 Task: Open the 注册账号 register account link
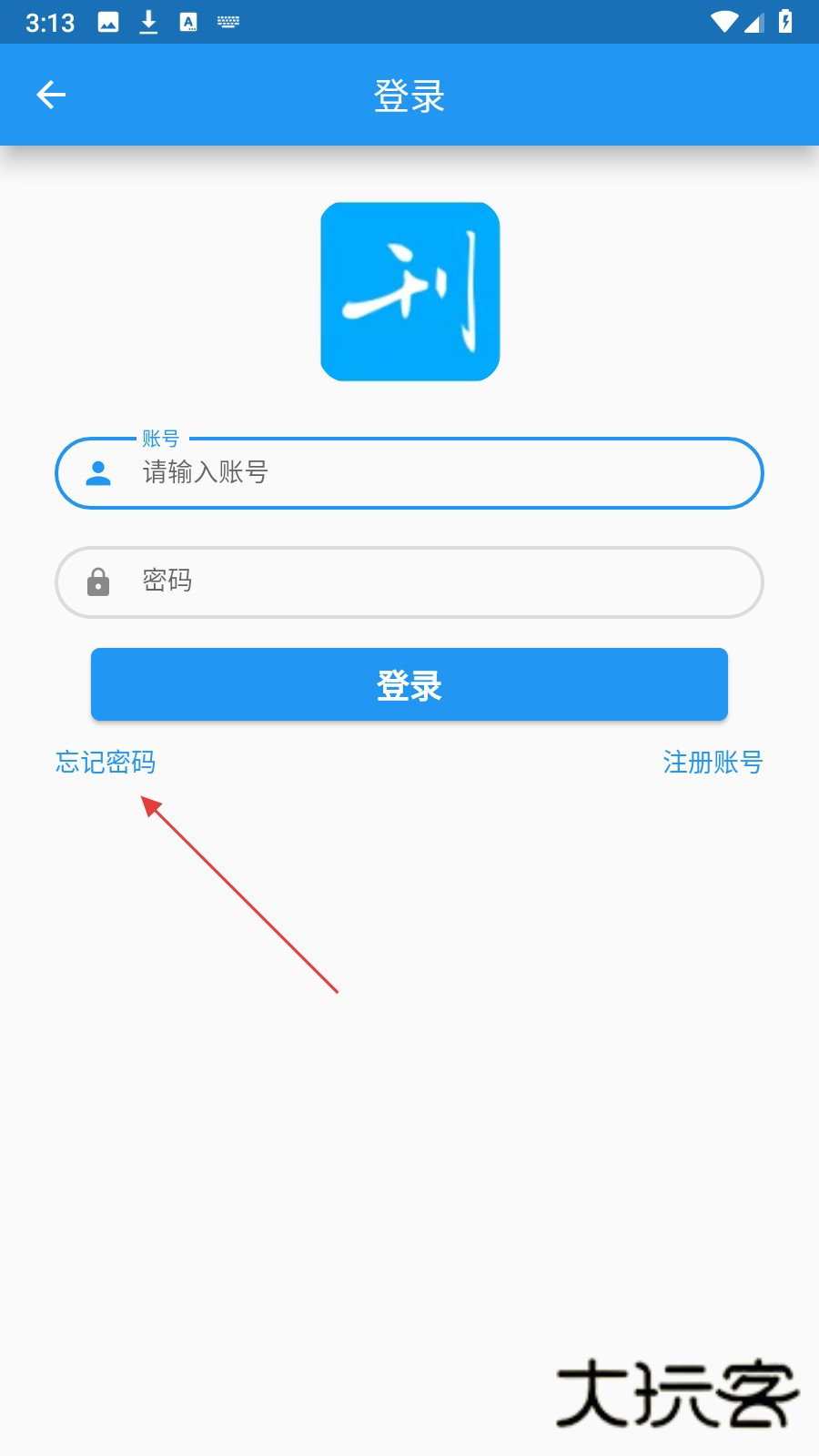pyautogui.click(x=713, y=762)
